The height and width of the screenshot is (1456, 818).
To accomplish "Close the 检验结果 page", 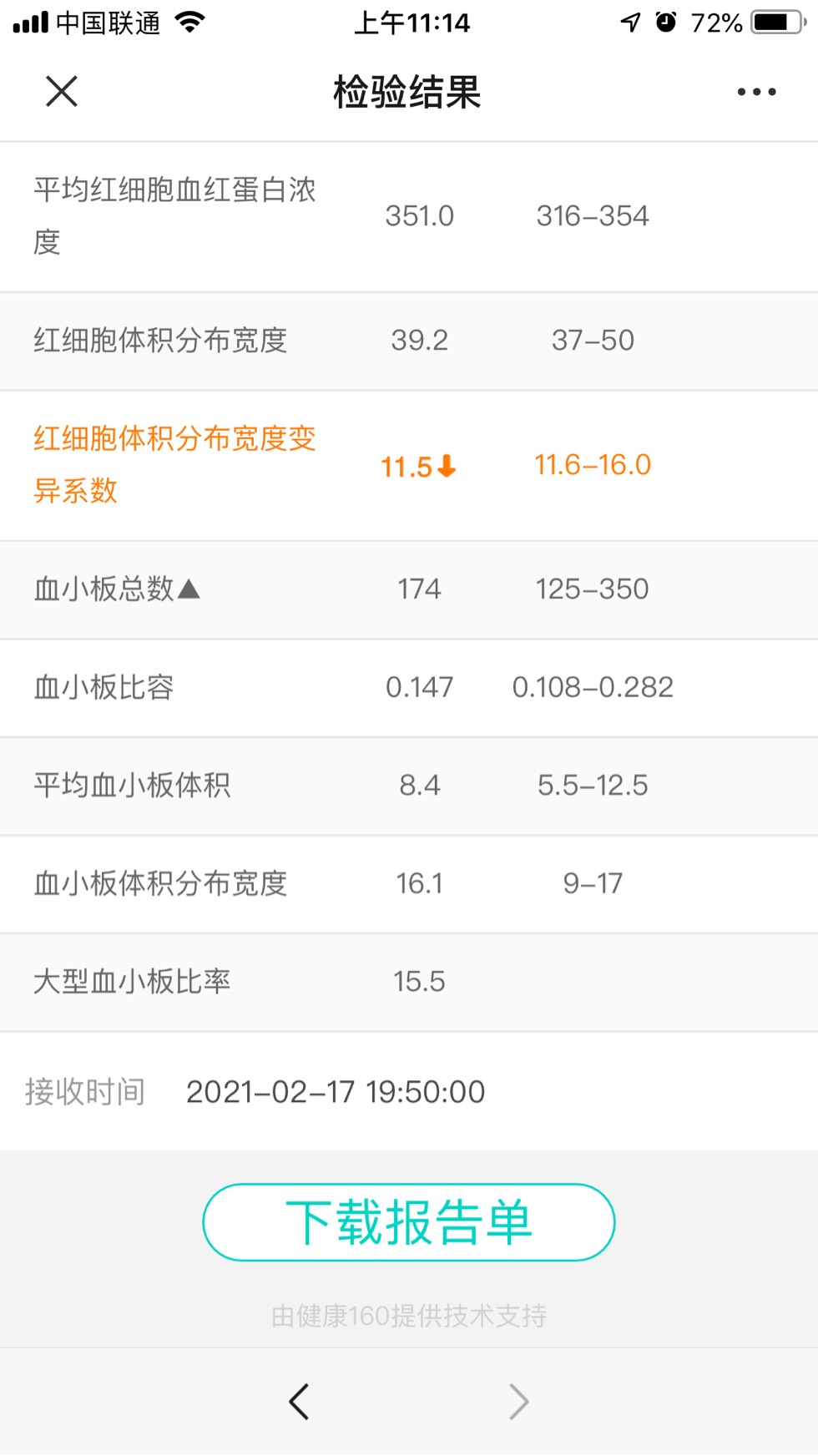I will 62,91.
